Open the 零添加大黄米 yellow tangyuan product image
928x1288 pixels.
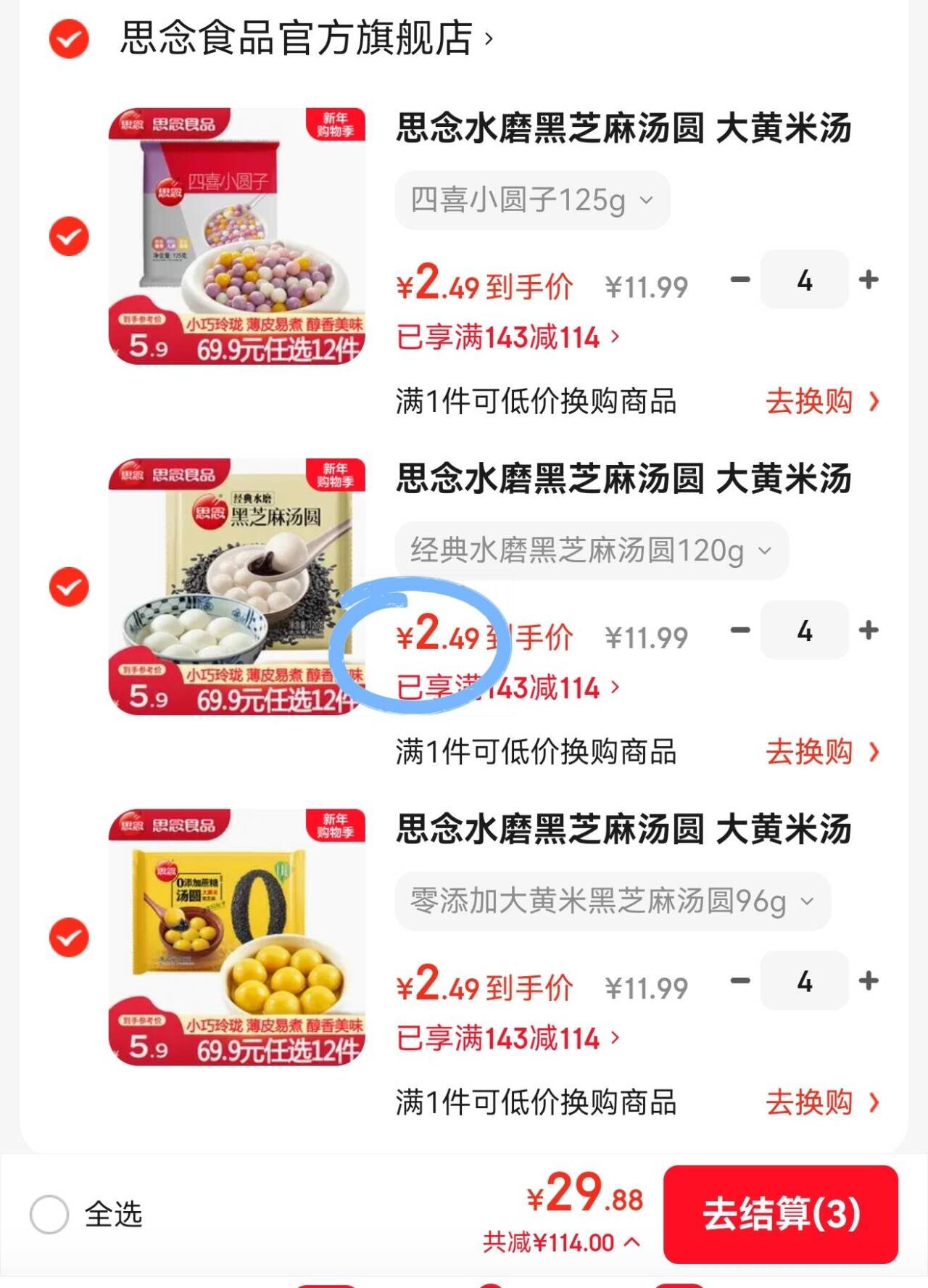click(237, 937)
